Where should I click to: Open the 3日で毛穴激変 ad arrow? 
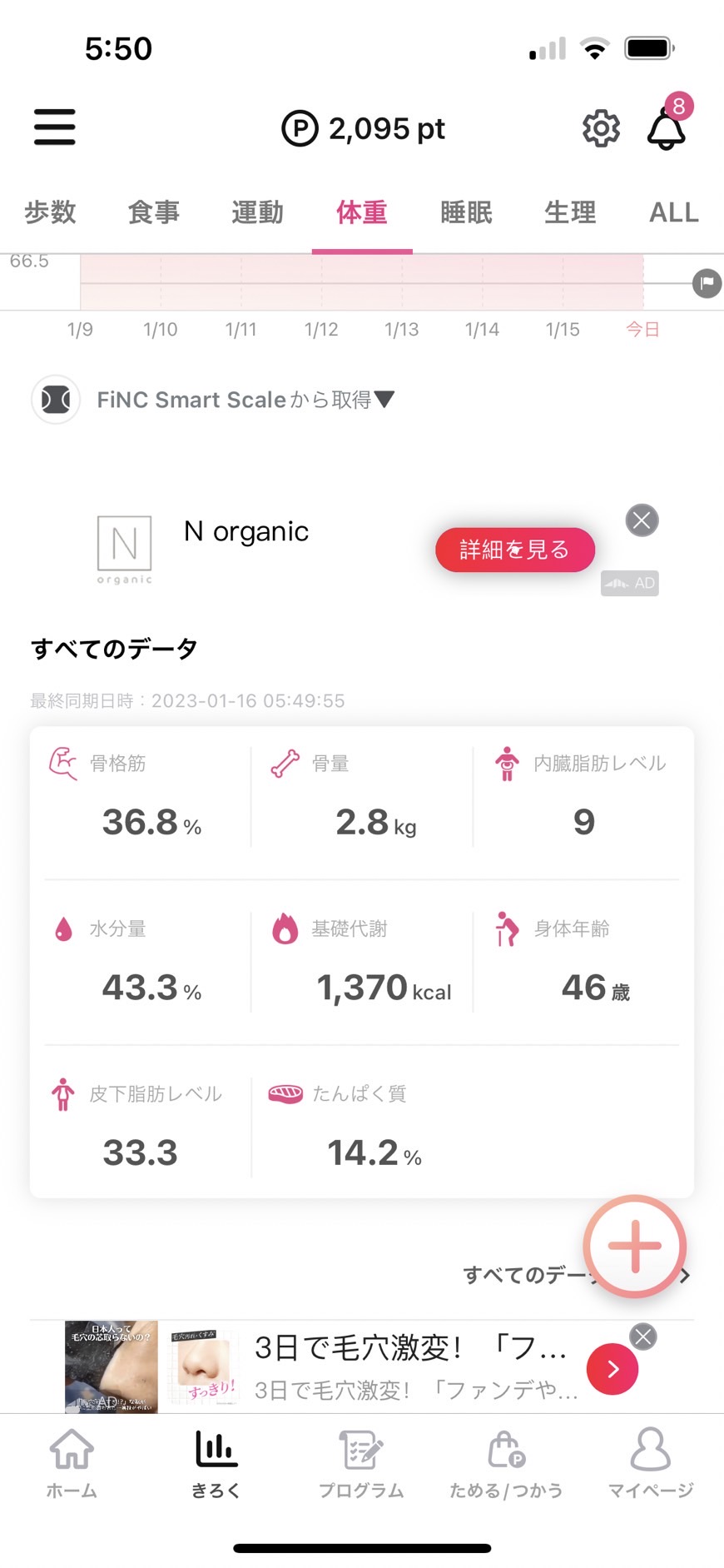[612, 1369]
